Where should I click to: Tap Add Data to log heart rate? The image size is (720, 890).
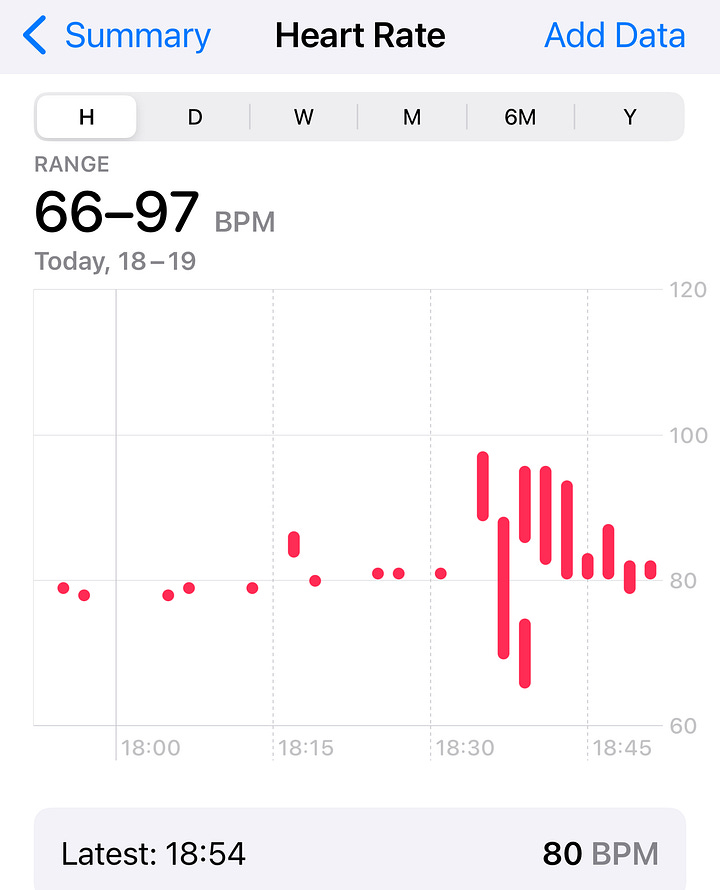tap(614, 37)
